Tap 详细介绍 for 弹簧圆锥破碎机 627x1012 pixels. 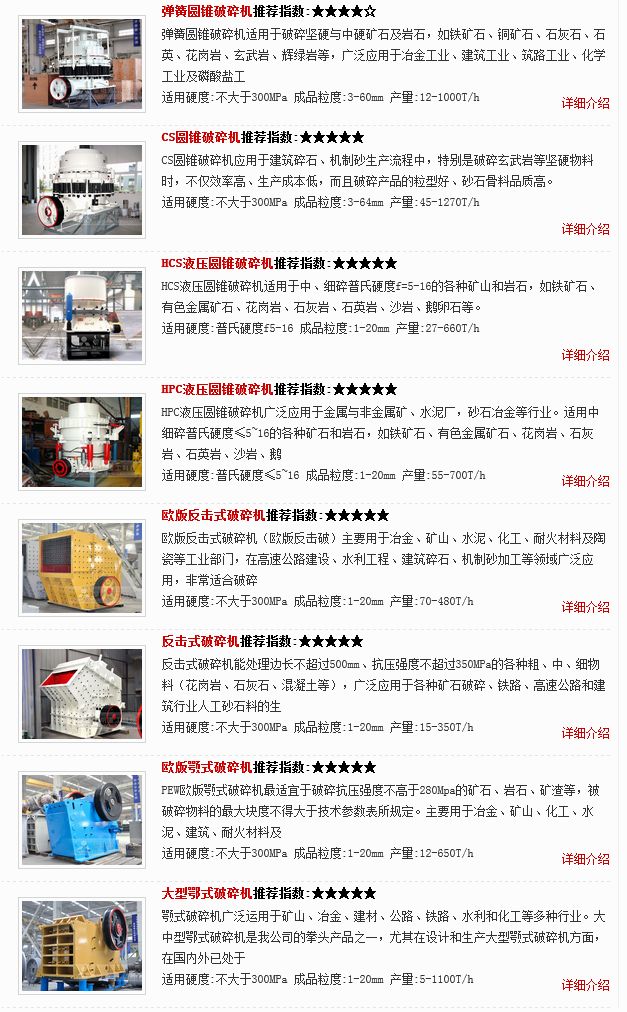[x=585, y=103]
